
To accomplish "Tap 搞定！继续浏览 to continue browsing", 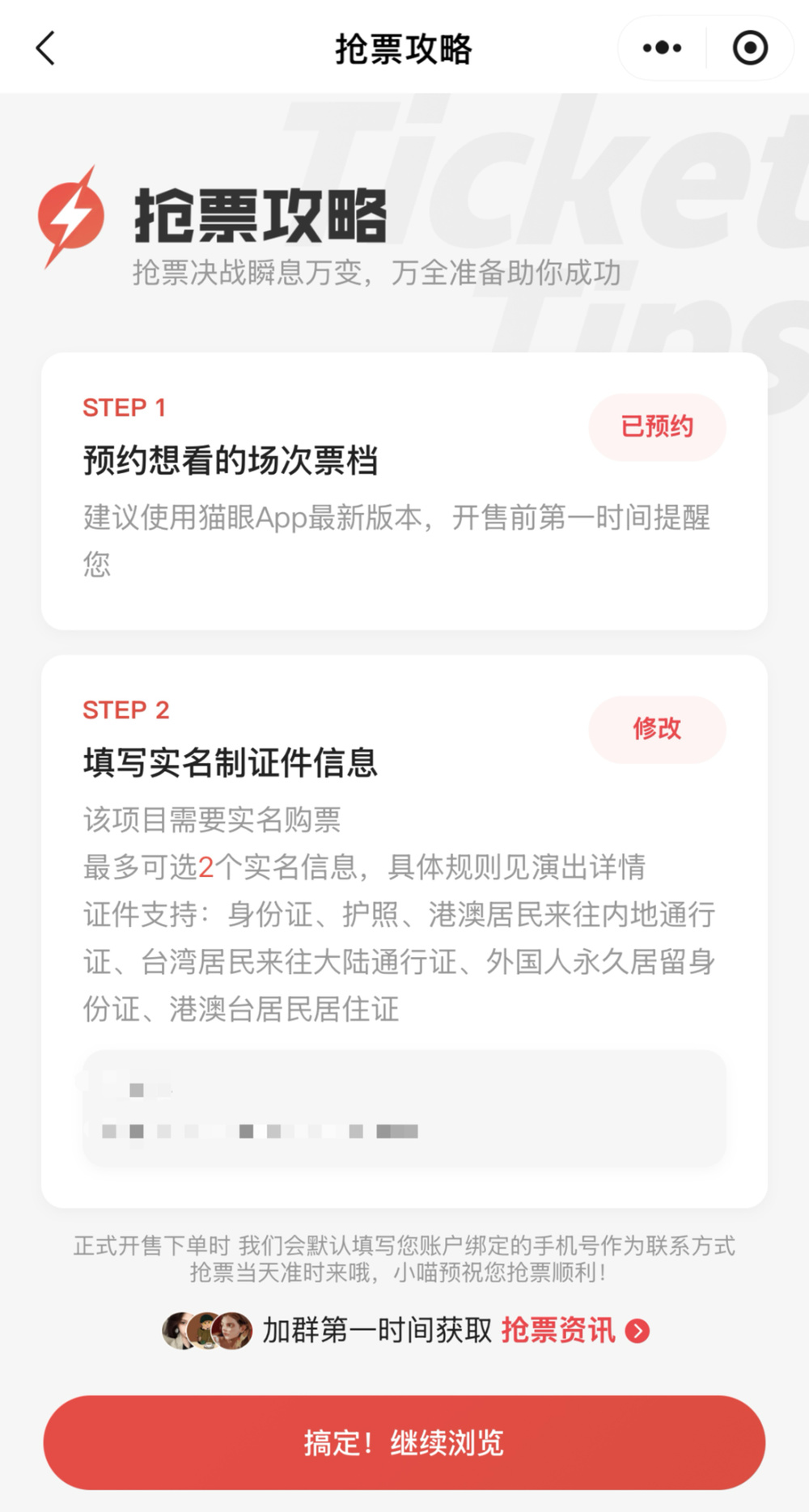I will point(404,1442).
